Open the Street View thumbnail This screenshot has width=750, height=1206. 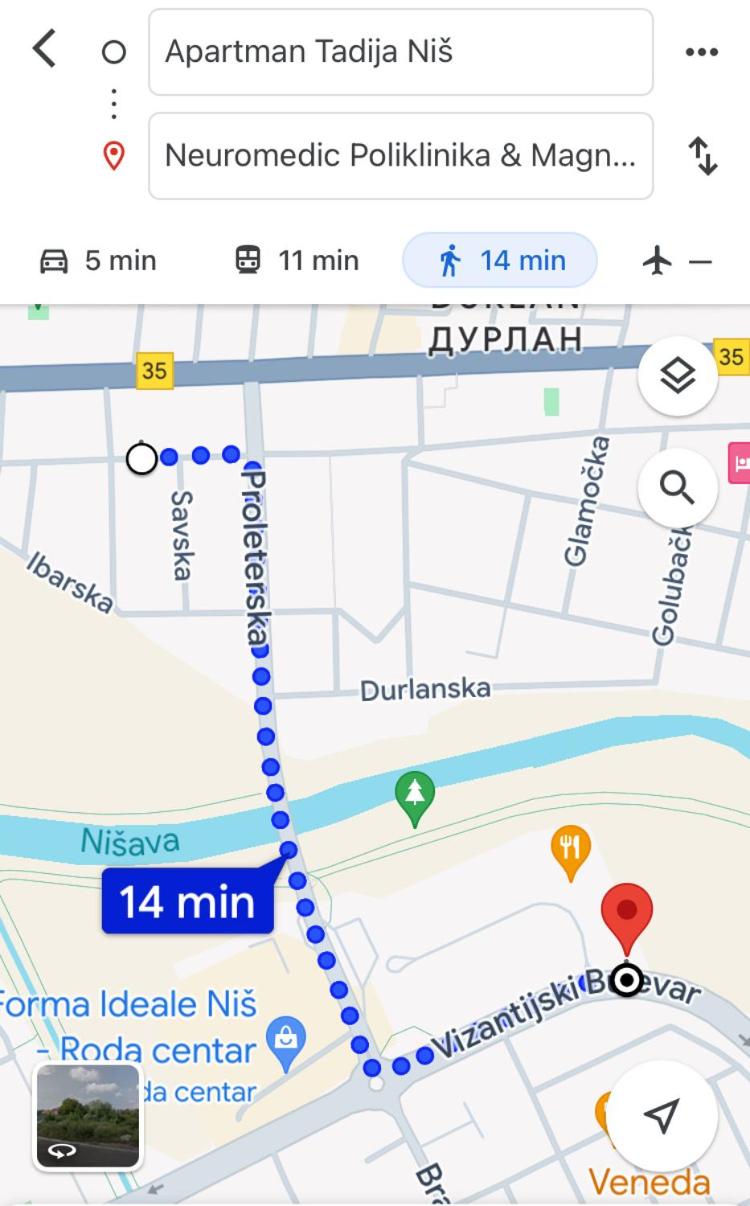click(88, 1116)
